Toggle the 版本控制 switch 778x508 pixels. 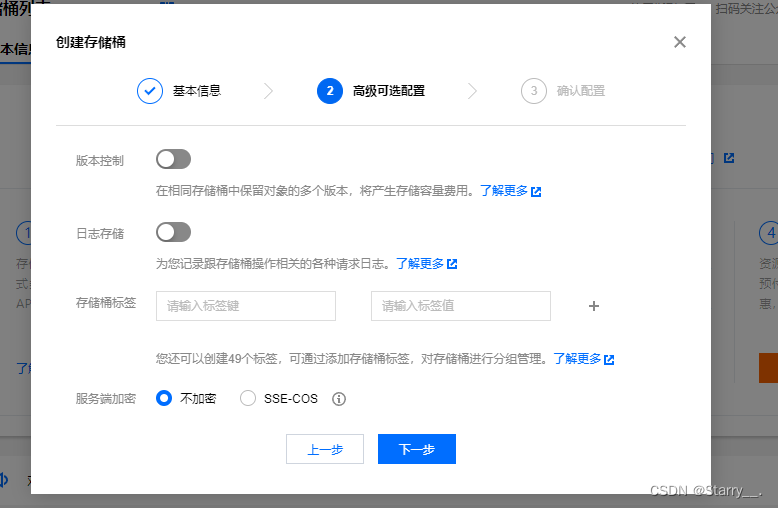point(173,159)
